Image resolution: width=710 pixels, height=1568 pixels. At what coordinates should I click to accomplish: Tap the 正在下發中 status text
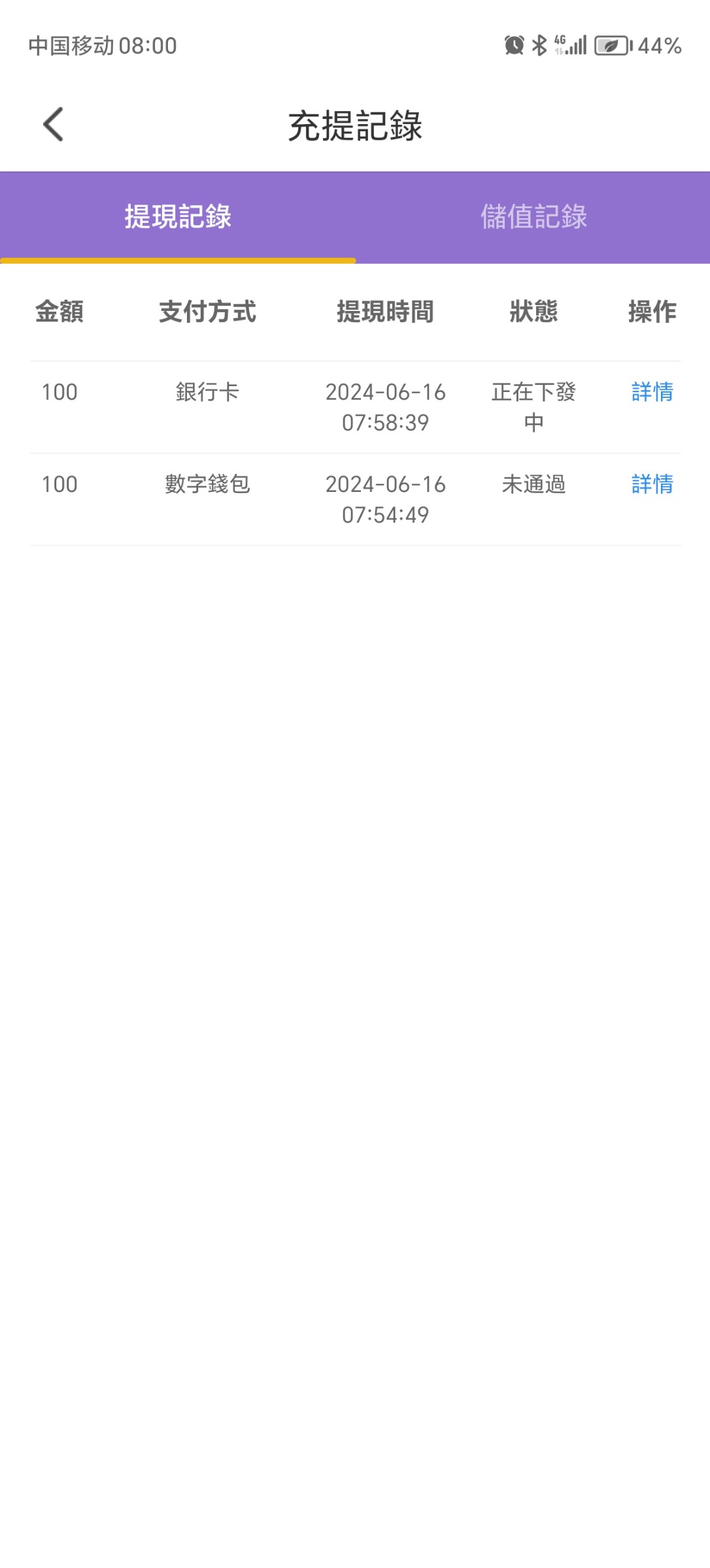click(534, 406)
